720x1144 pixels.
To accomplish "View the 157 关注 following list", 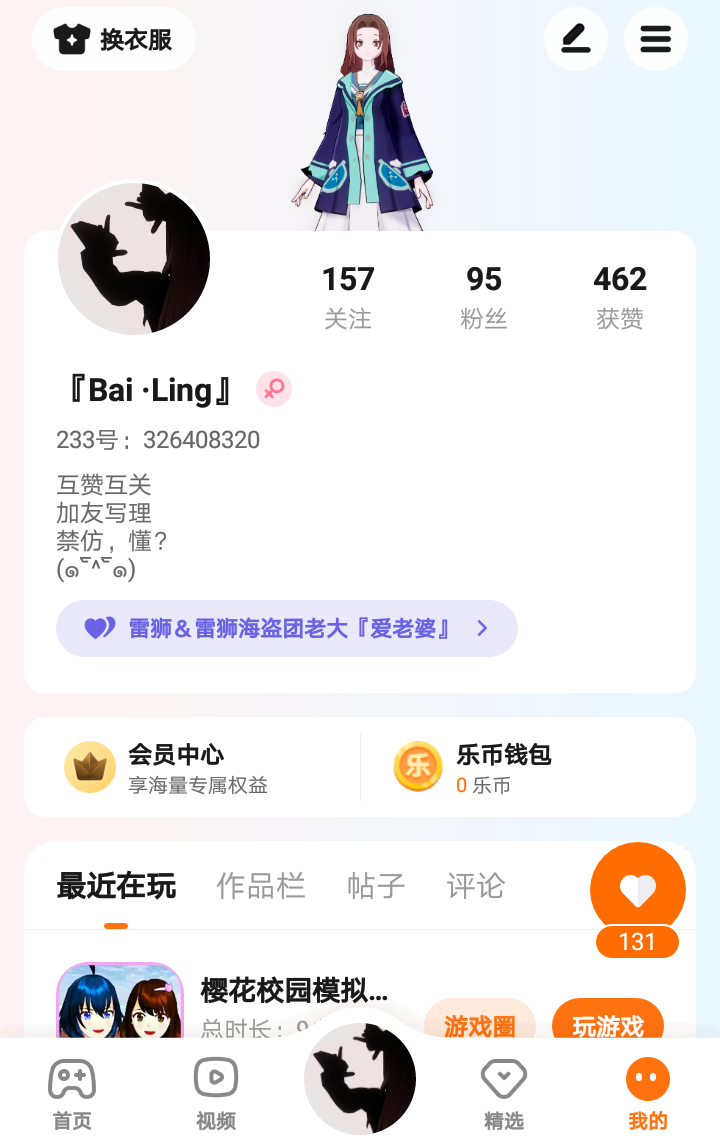I will pyautogui.click(x=347, y=296).
